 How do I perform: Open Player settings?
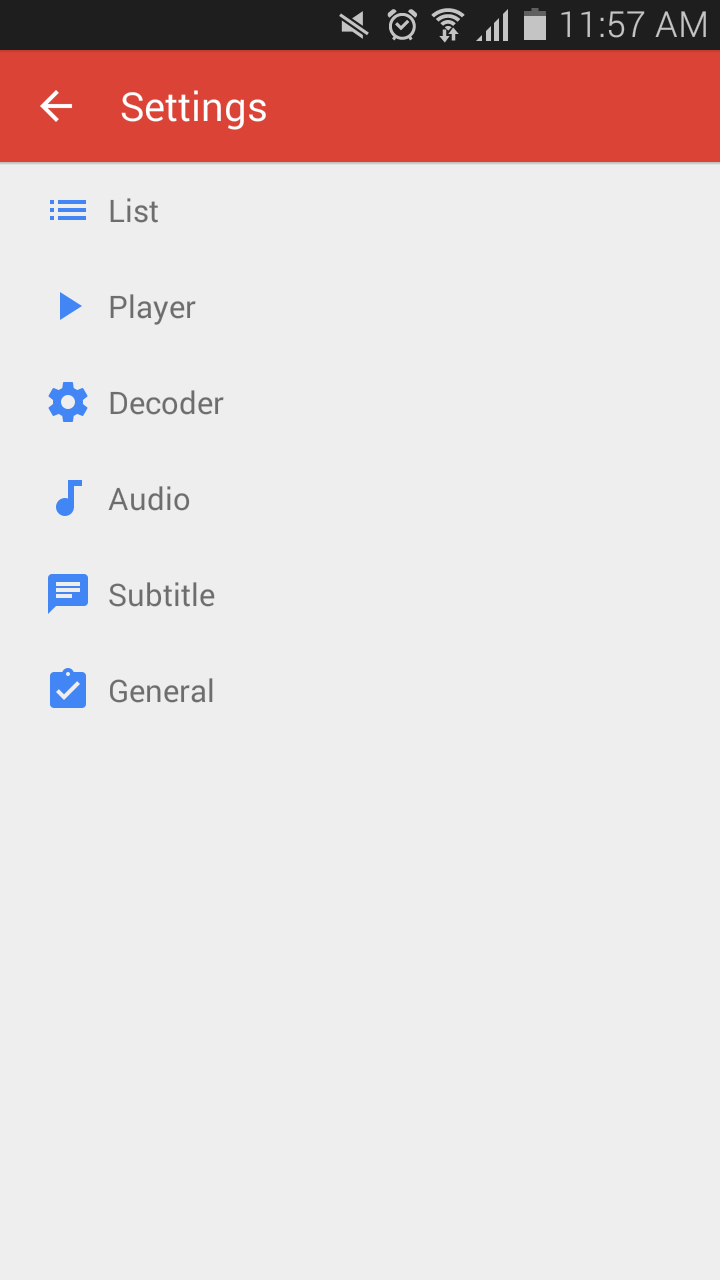[360, 307]
